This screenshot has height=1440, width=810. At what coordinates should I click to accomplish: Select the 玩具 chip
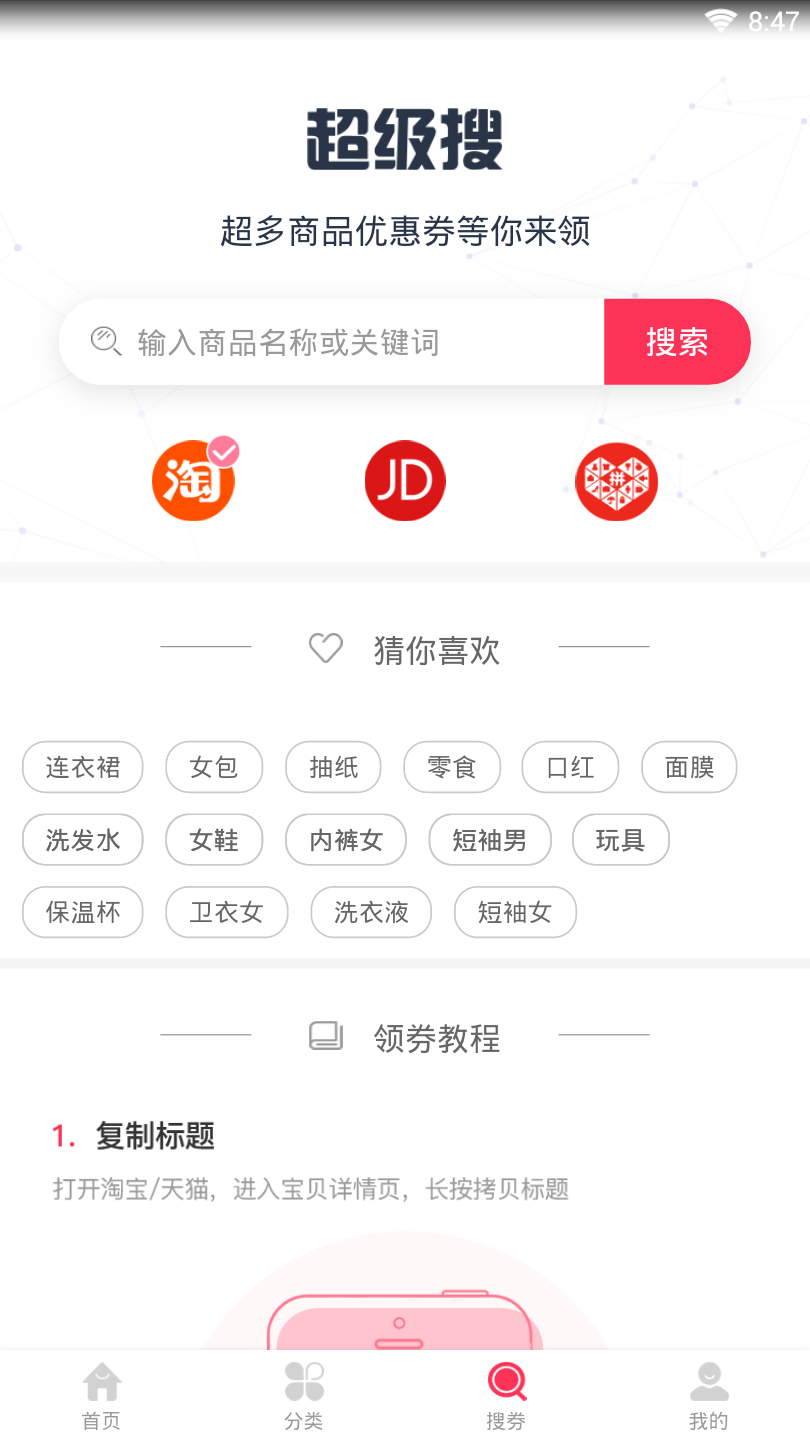coord(620,840)
